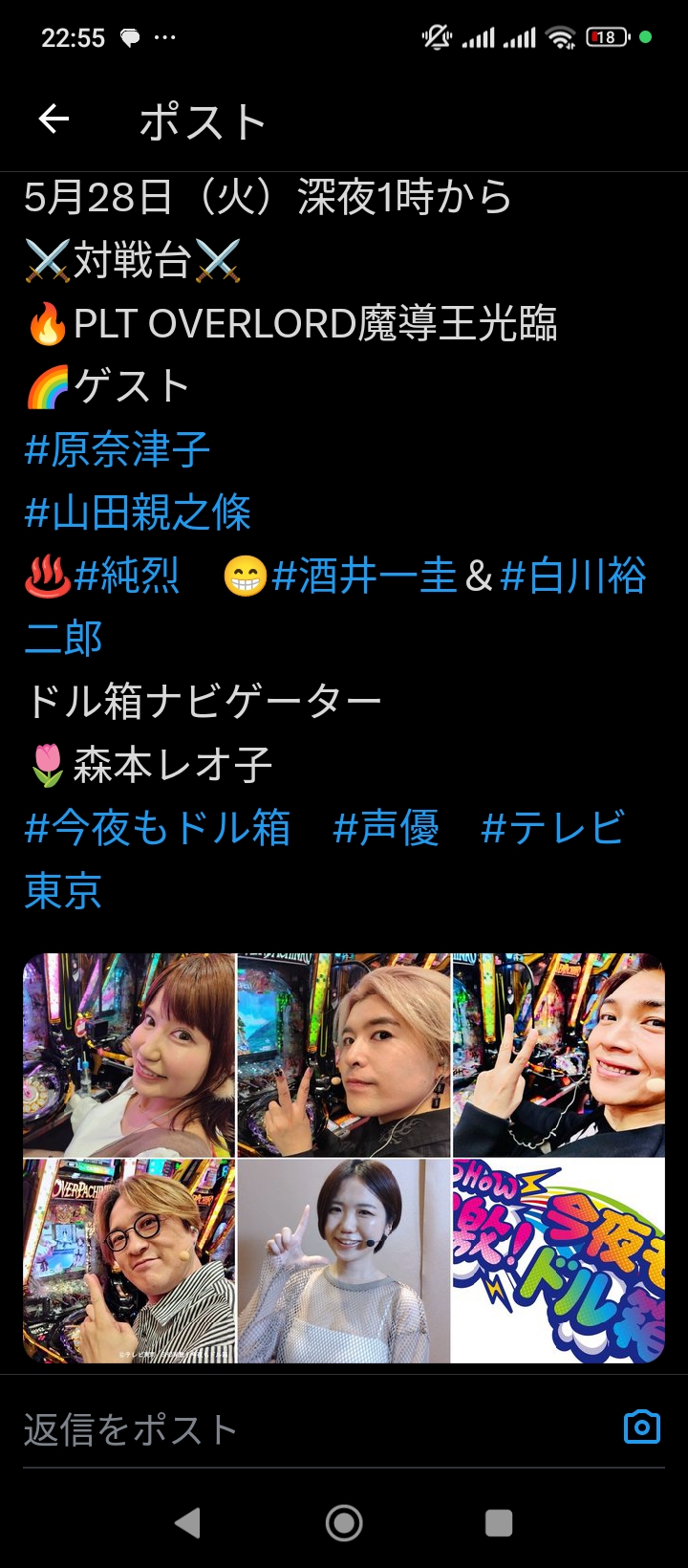Go back from the ポスト screen
This screenshot has height=1568, width=688.
(x=54, y=120)
